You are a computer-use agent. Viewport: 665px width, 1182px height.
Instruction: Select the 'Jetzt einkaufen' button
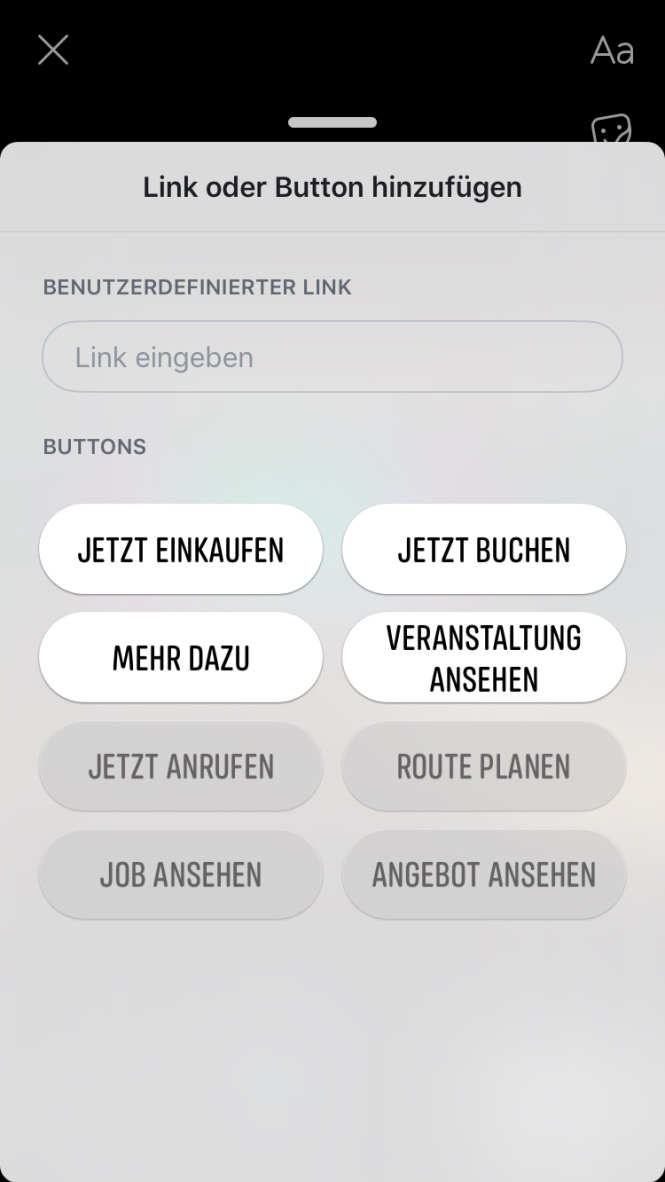coord(181,550)
